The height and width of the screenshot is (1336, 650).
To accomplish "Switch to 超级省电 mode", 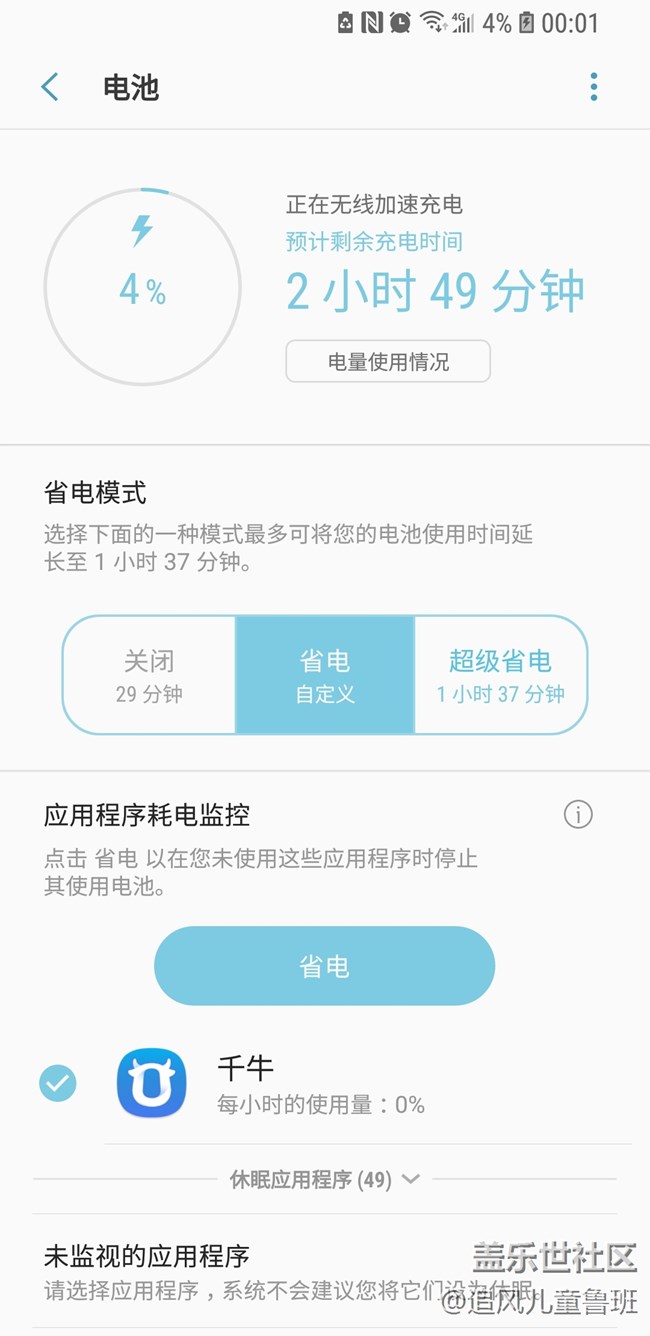I will pos(500,675).
